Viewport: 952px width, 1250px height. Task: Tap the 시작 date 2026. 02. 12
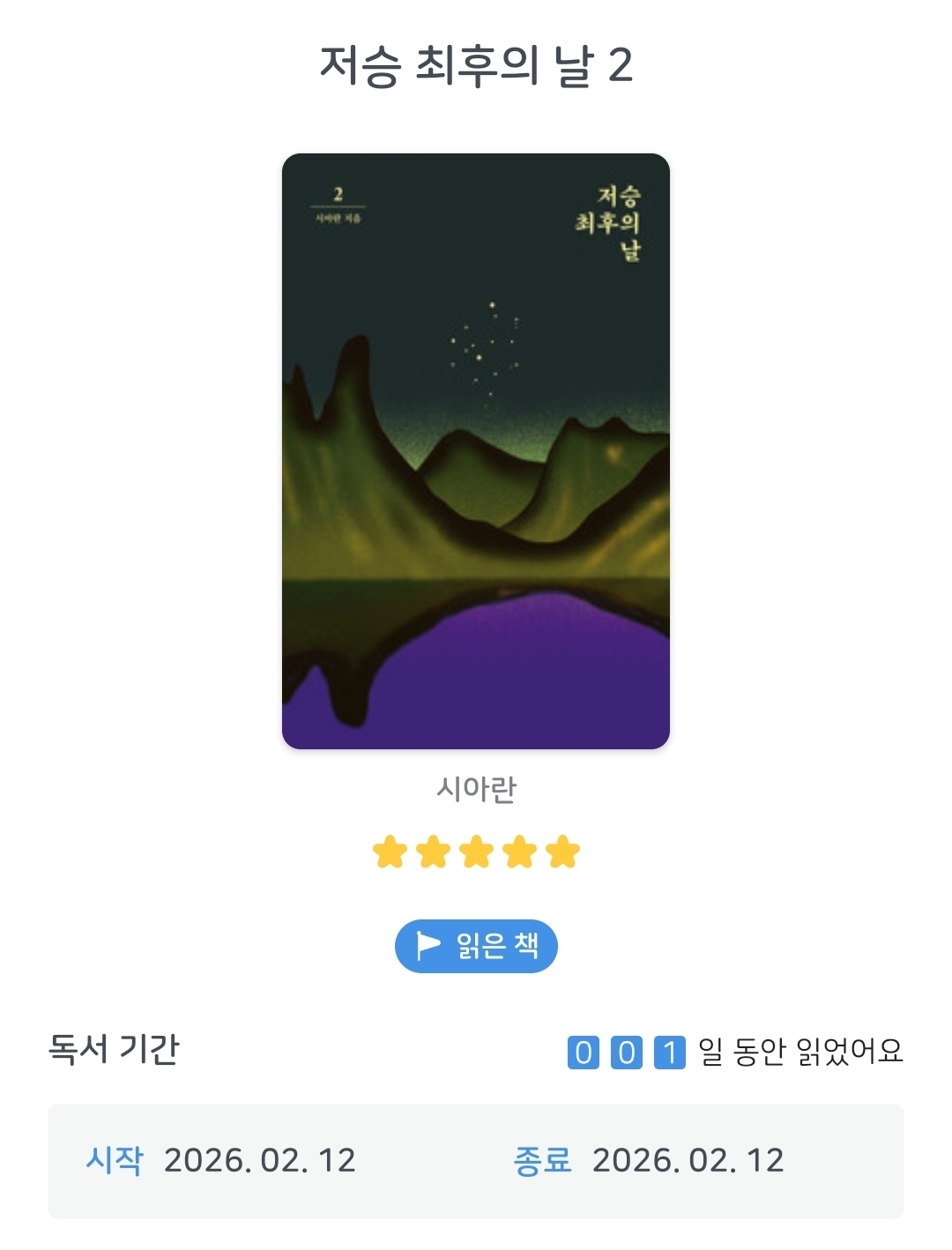click(x=259, y=1160)
